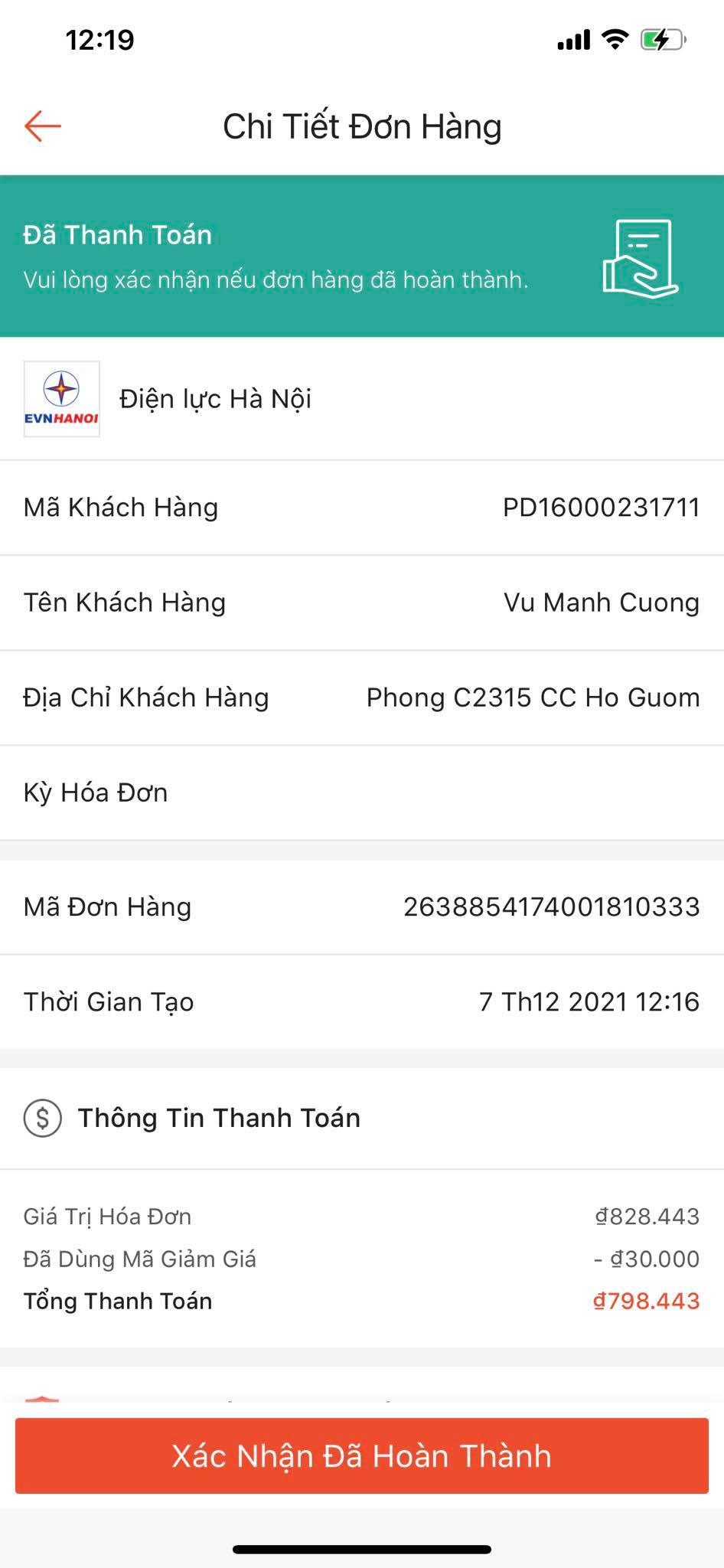Go back using the orange arrow
The image size is (724, 1568).
click(43, 126)
